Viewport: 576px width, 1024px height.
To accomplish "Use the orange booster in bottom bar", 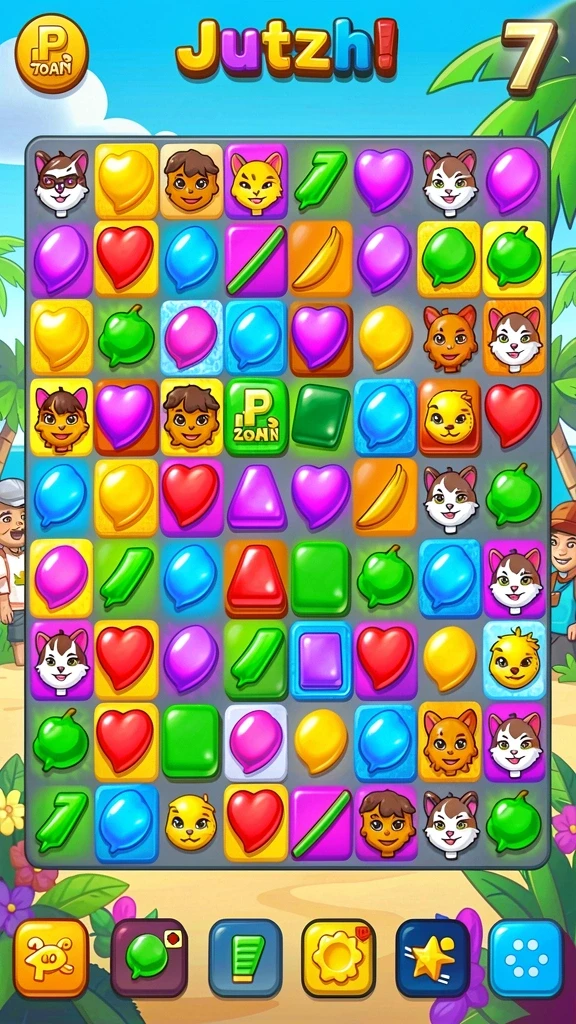I will tap(52, 958).
